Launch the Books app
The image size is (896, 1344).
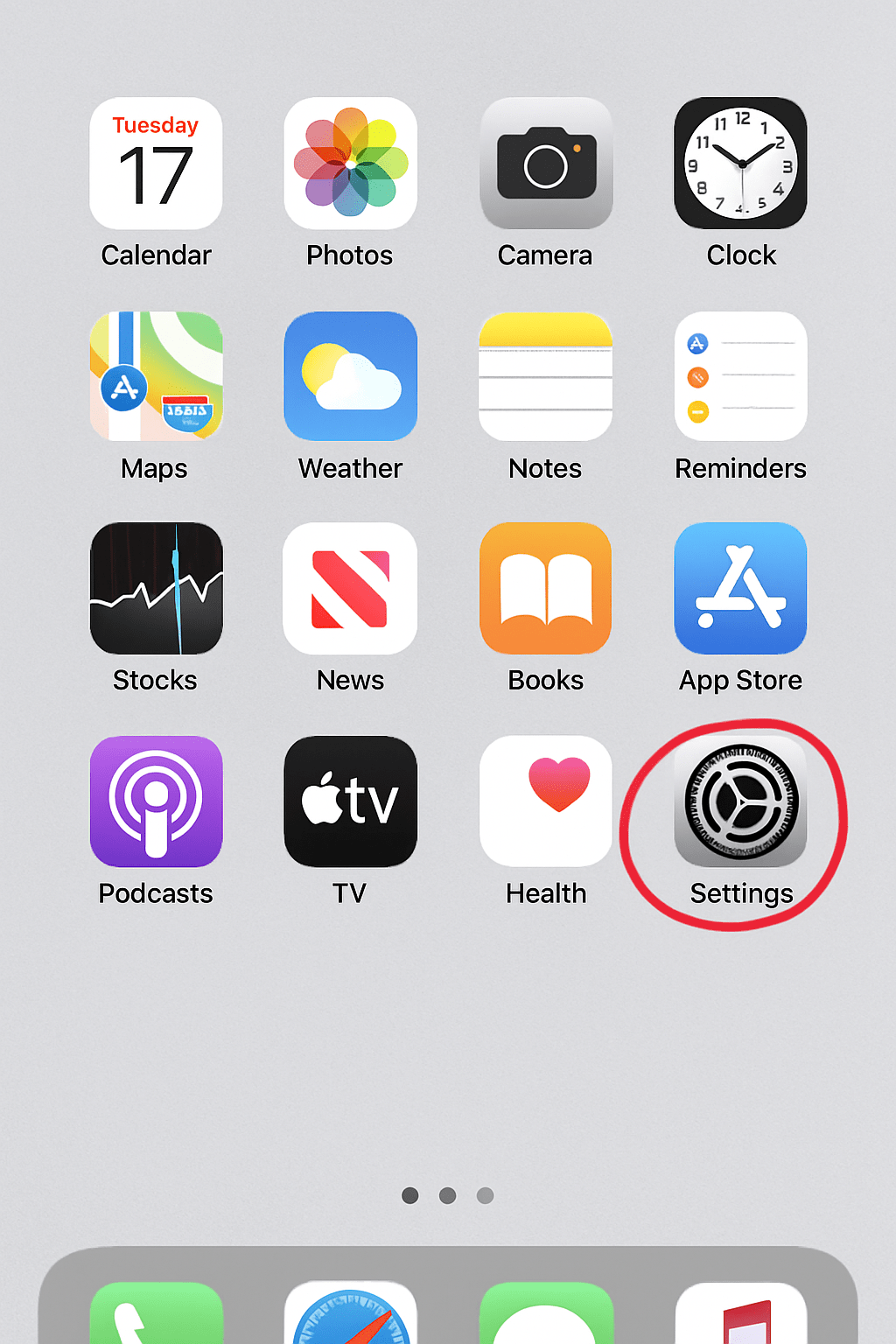[546, 589]
